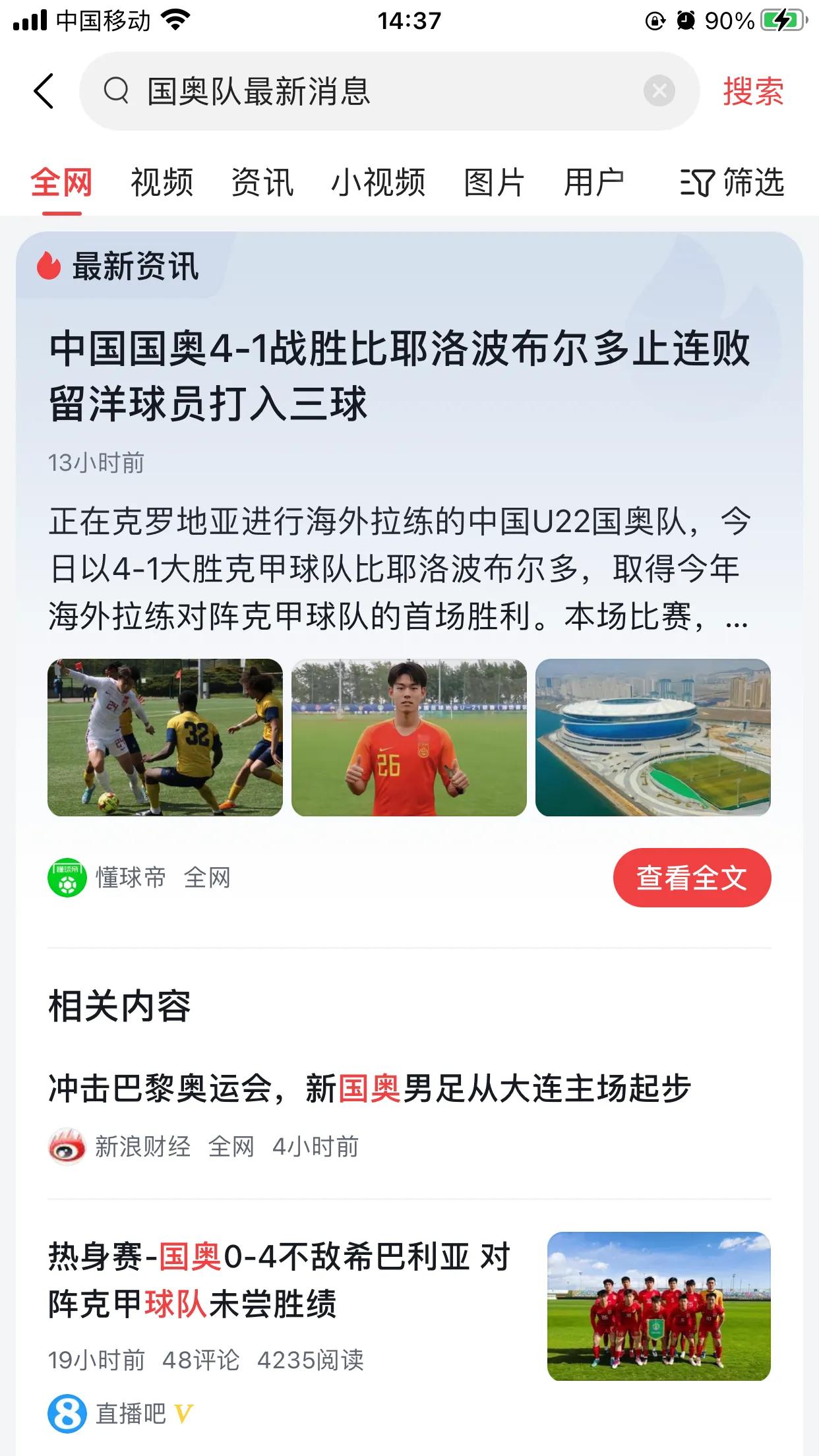
Task: Clear the search query with the X icon
Action: pos(659,92)
